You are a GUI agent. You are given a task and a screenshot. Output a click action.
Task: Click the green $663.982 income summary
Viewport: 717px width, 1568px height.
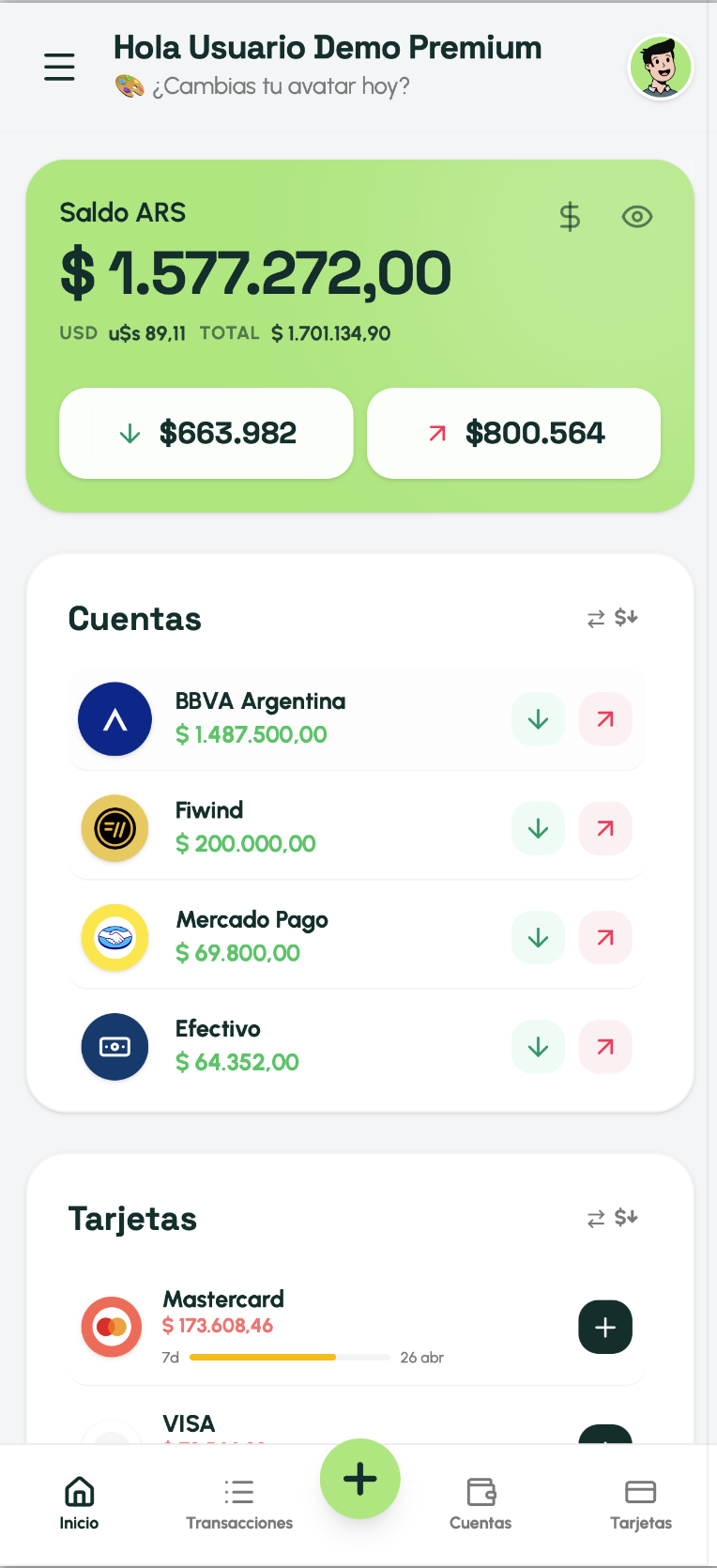[x=206, y=433]
